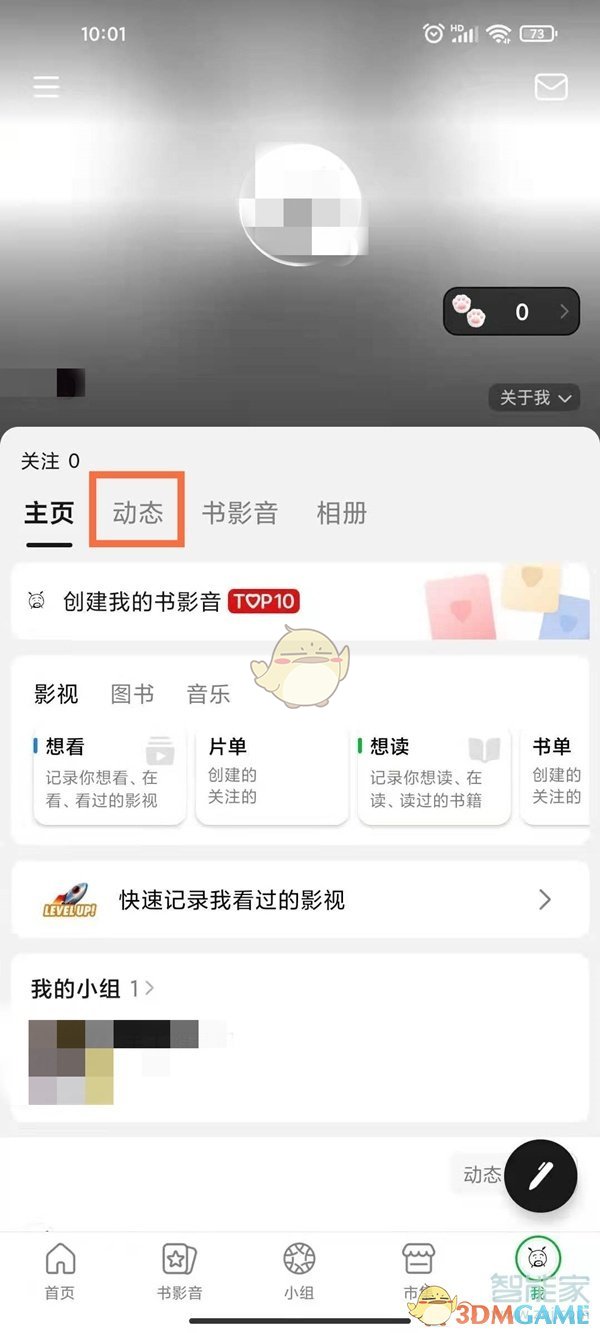Open 我的小组 list
Screen dimensions: 600x1333
tap(92, 989)
